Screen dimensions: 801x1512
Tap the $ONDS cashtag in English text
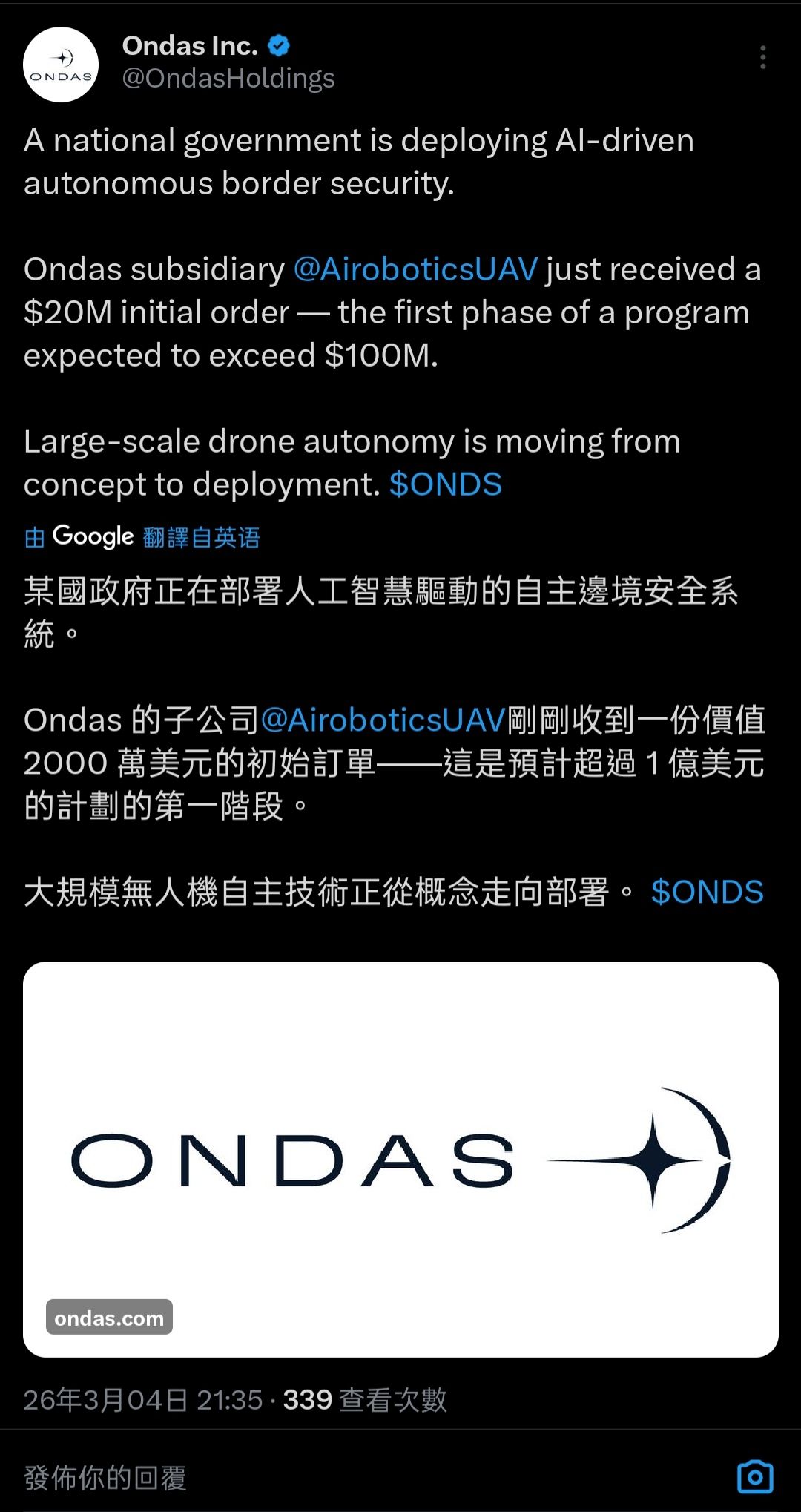pos(446,484)
